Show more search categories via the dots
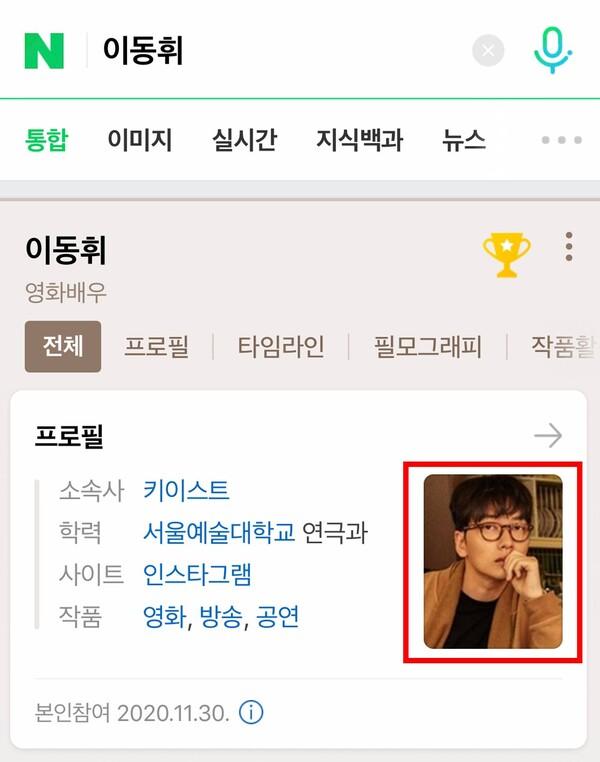This screenshot has width=600, height=762. click(x=561, y=141)
